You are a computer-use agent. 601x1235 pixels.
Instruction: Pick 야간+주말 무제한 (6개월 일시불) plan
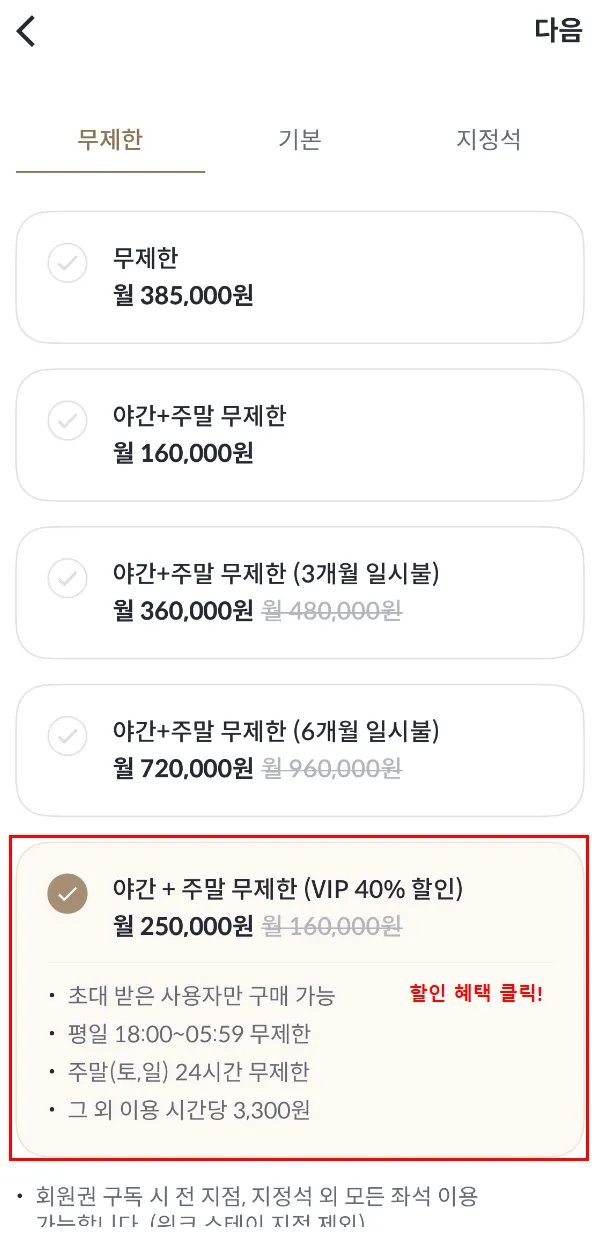click(299, 750)
